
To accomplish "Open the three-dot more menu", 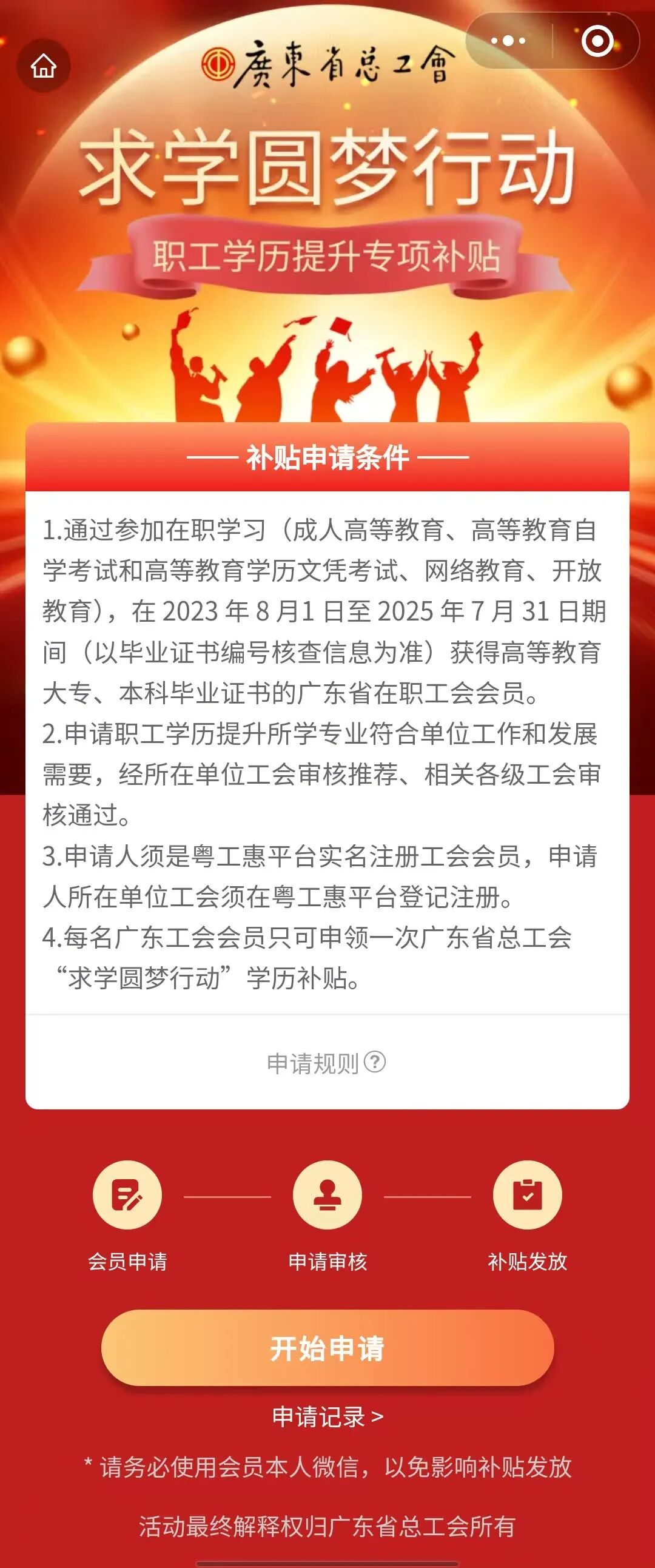I will (508, 41).
